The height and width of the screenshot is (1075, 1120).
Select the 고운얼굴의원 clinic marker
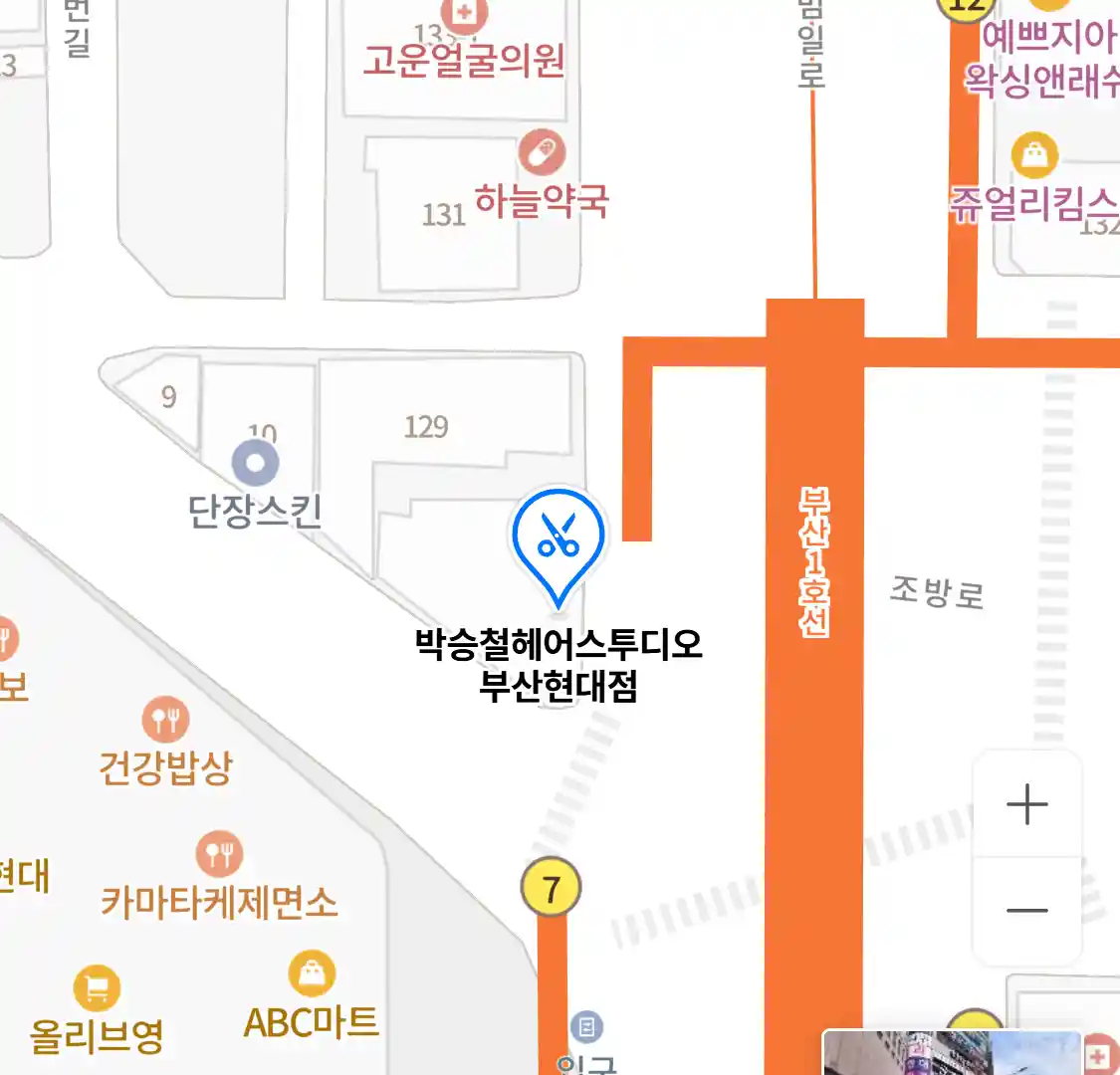point(464,16)
